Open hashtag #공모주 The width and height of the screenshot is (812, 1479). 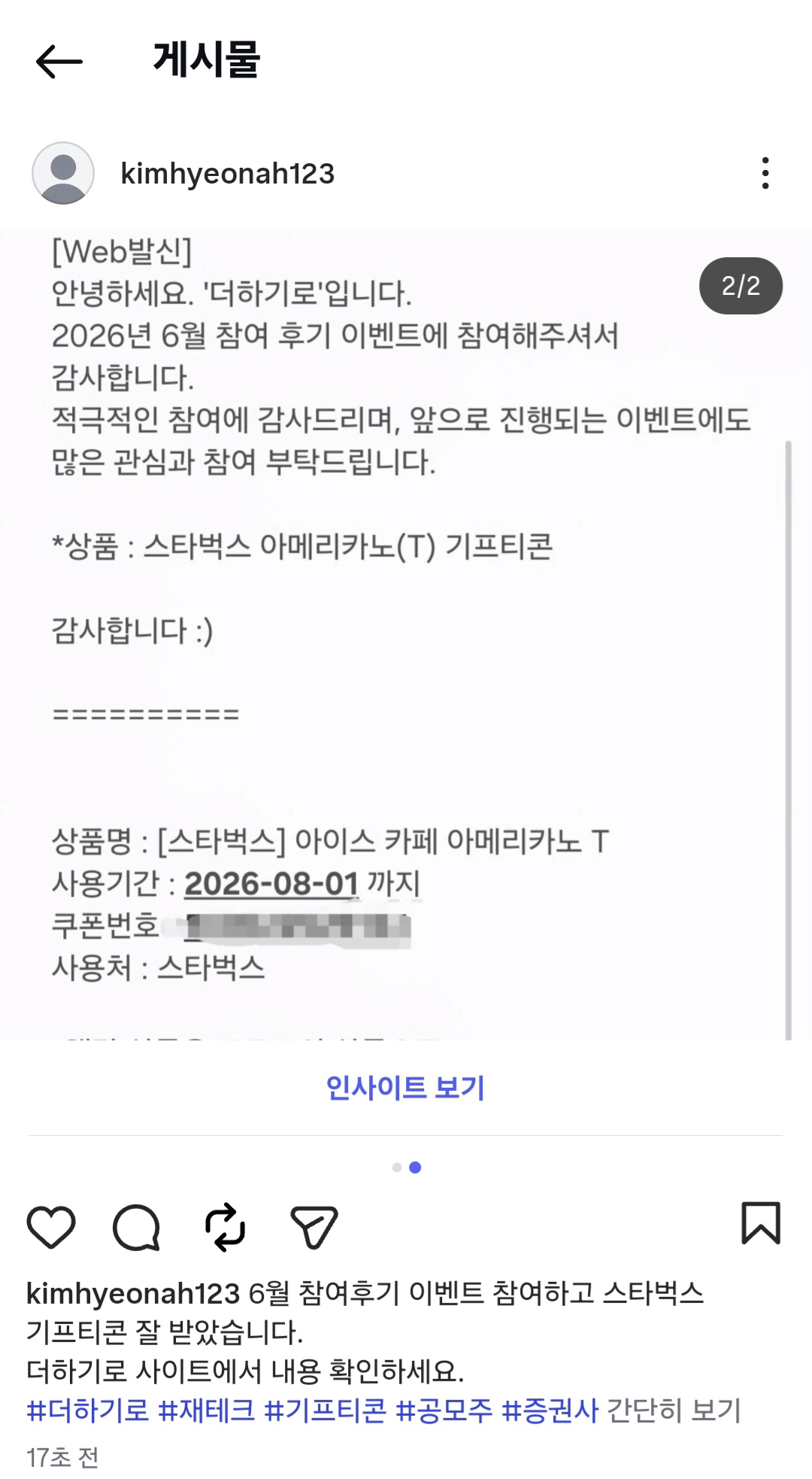[444, 1410]
